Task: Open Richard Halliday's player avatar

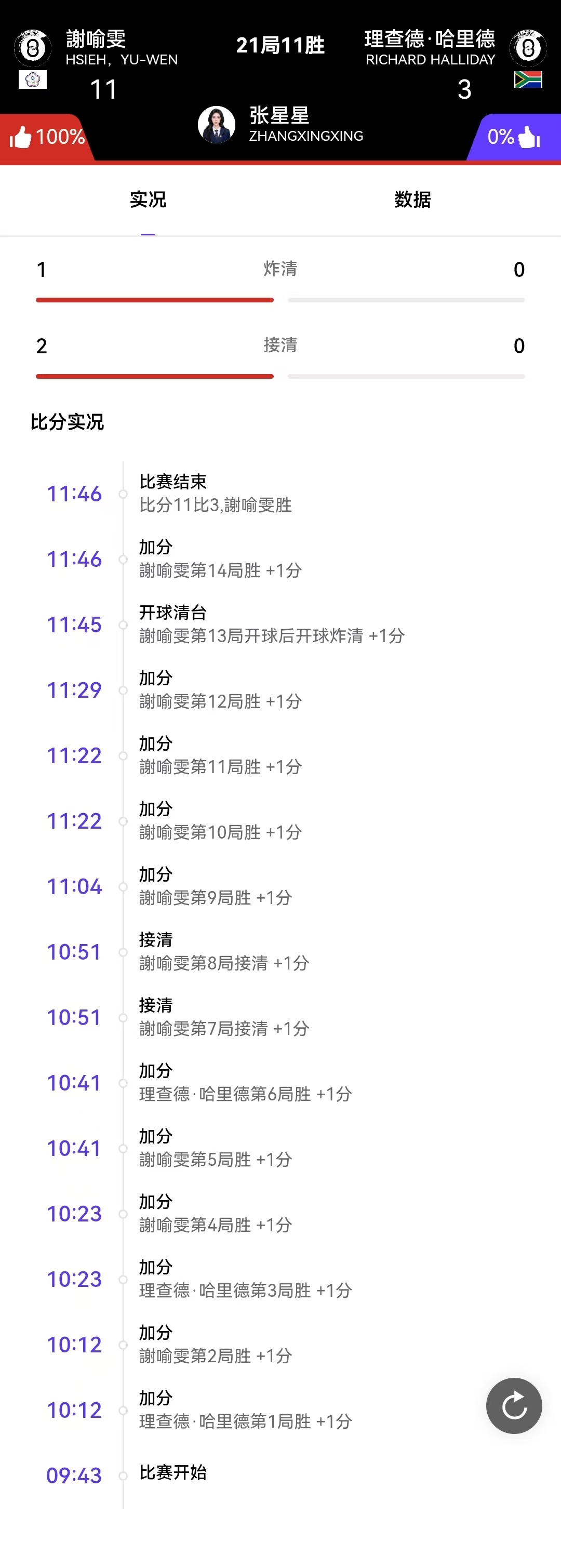Action: [x=528, y=47]
